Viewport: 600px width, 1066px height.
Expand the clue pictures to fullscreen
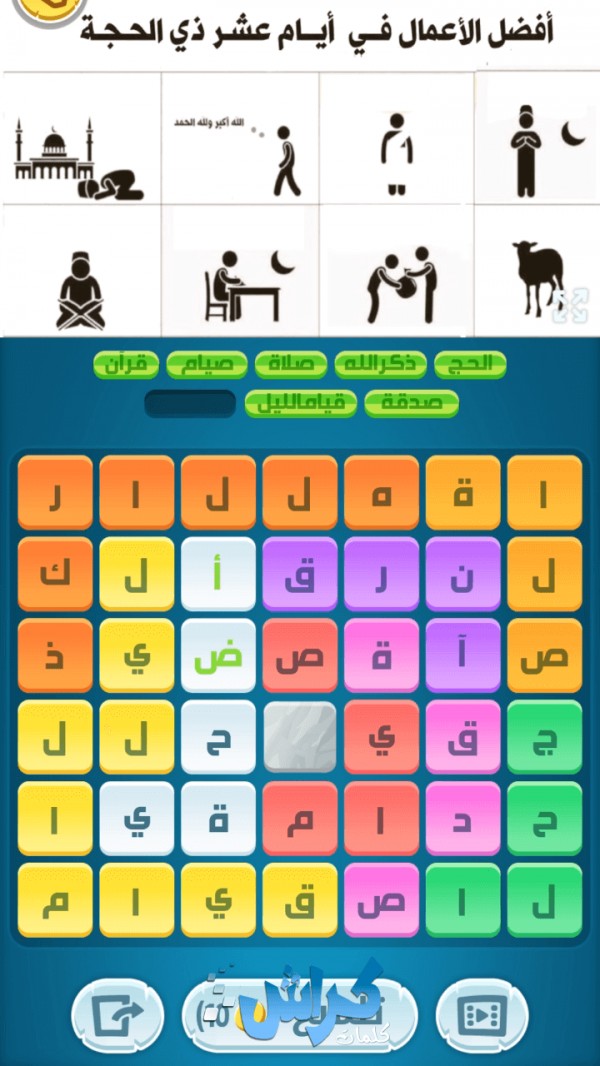(571, 306)
